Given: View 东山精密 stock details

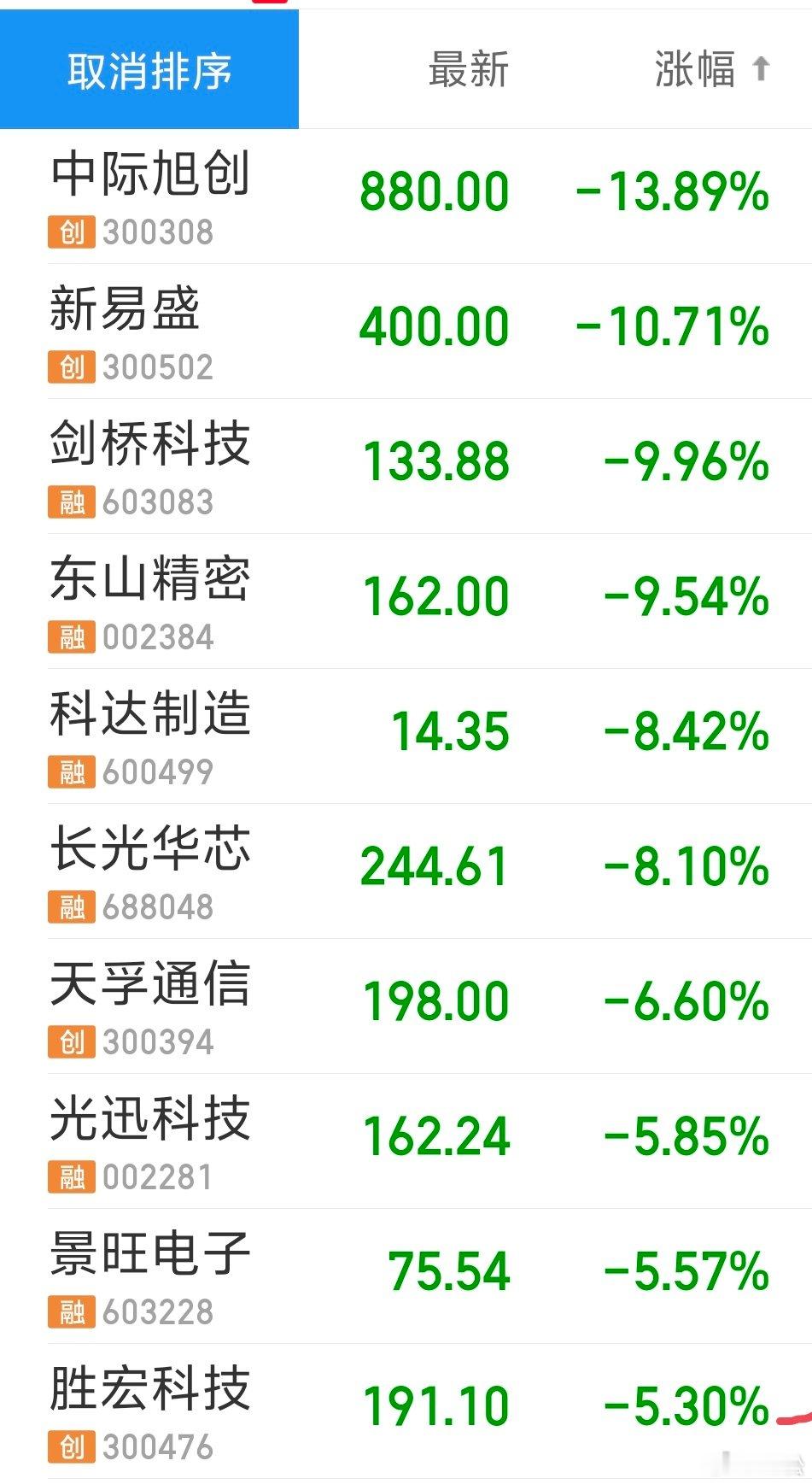Looking at the screenshot, I should 406,601.
